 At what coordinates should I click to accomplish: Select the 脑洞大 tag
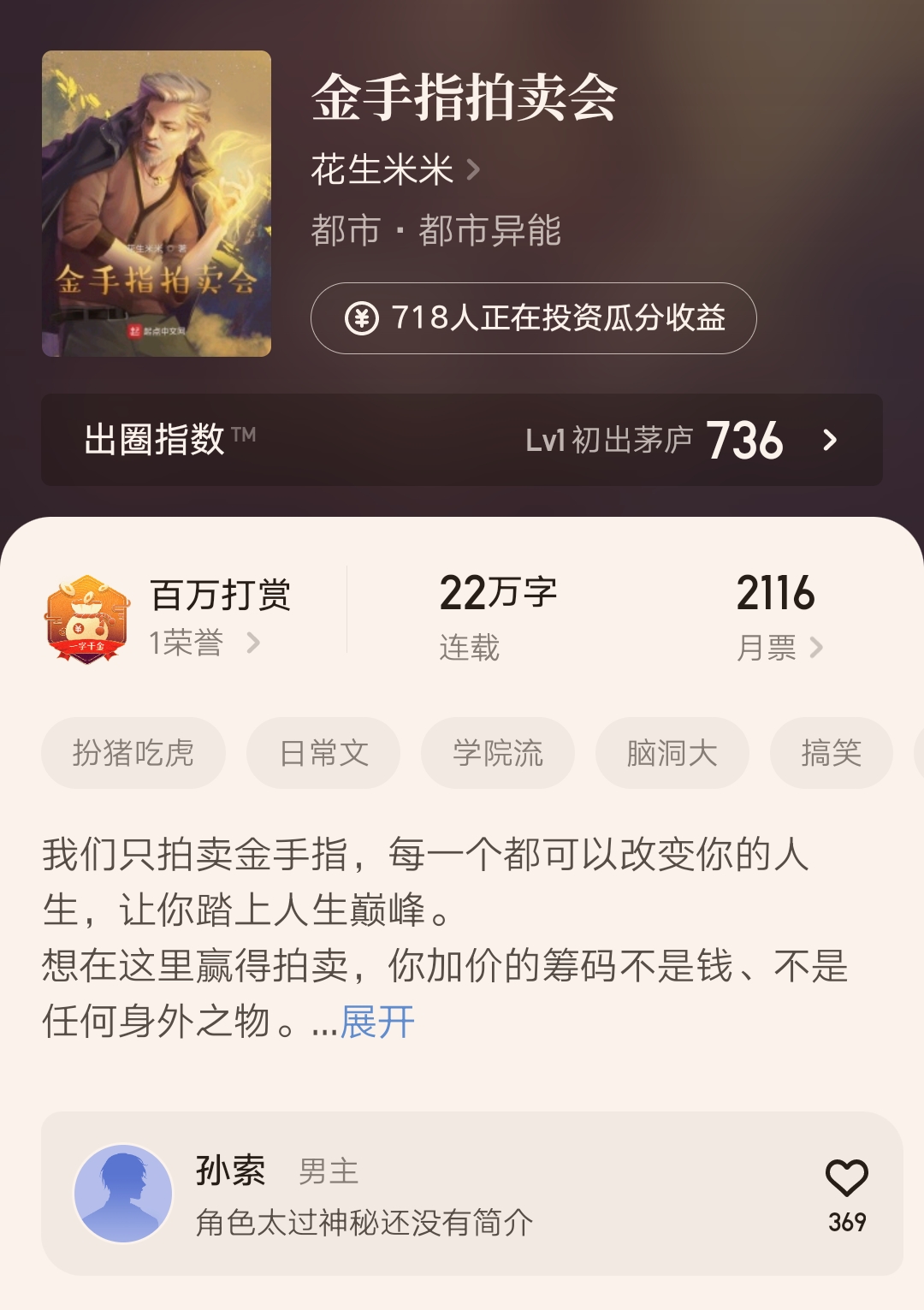tap(671, 751)
